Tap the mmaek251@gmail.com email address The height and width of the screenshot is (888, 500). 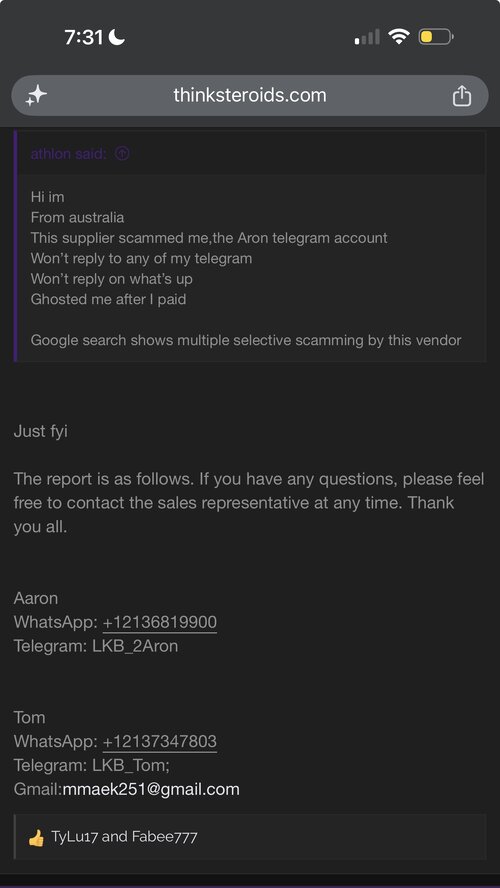pos(151,789)
